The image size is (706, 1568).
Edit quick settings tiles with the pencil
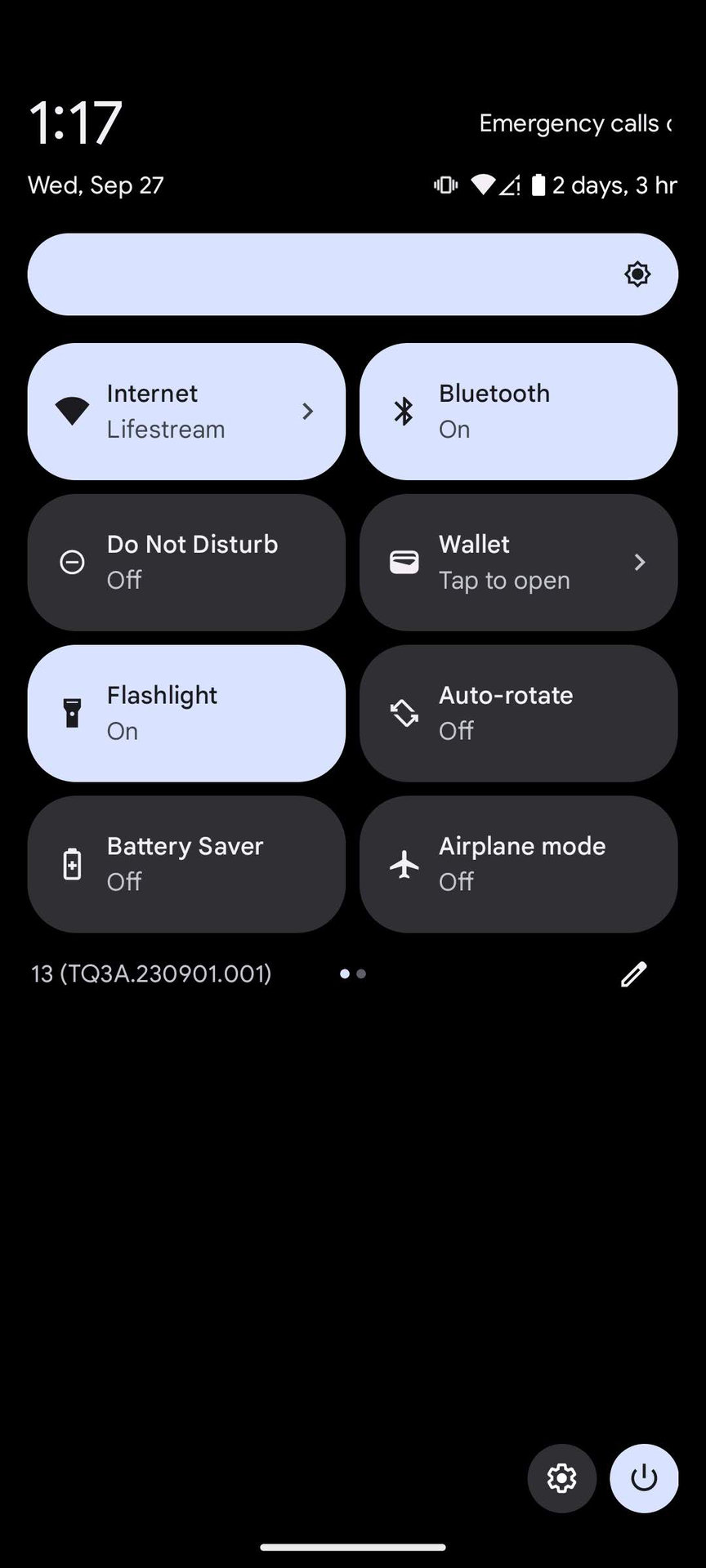(x=633, y=973)
